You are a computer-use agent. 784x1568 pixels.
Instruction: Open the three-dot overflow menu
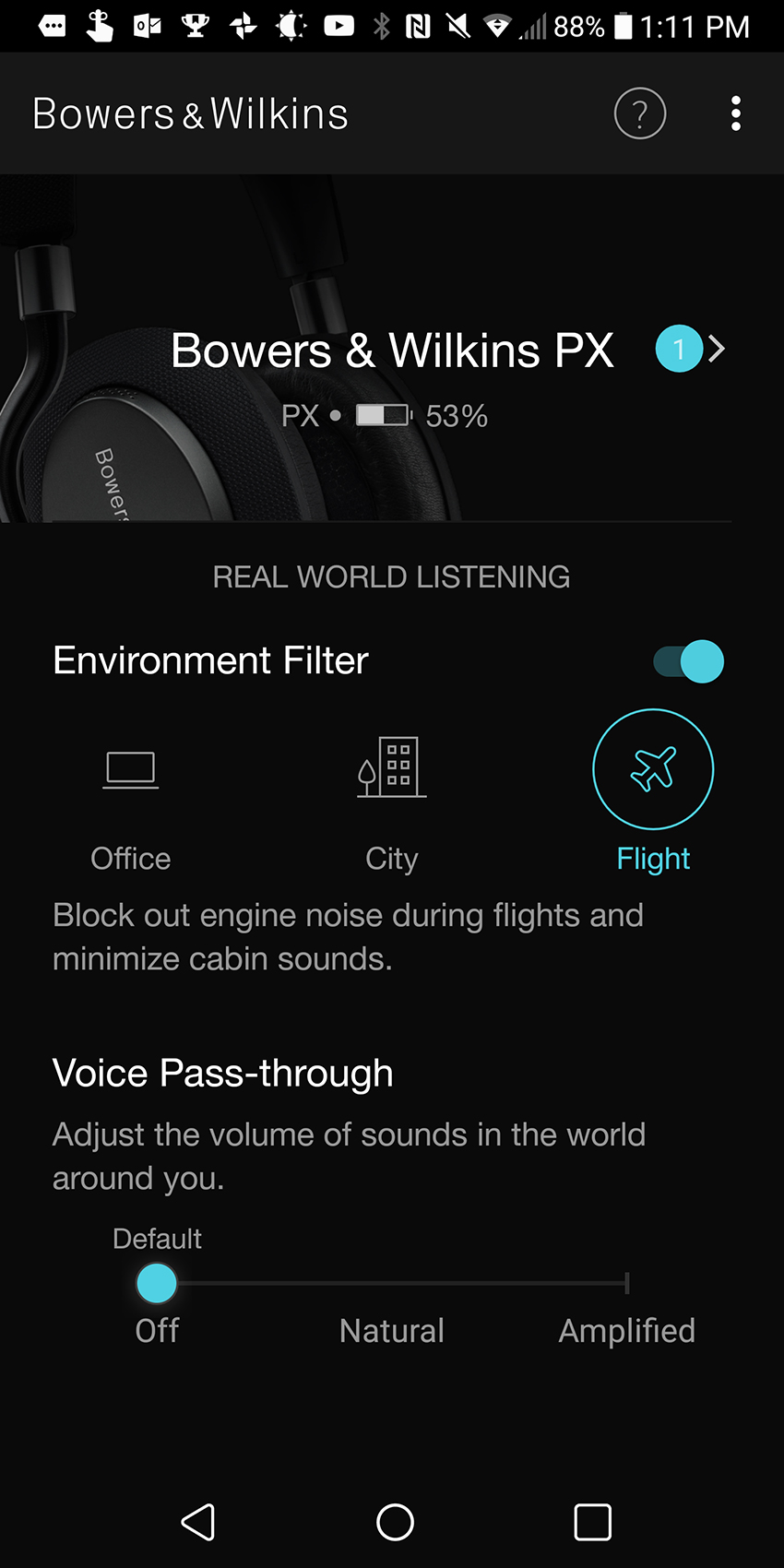735,113
